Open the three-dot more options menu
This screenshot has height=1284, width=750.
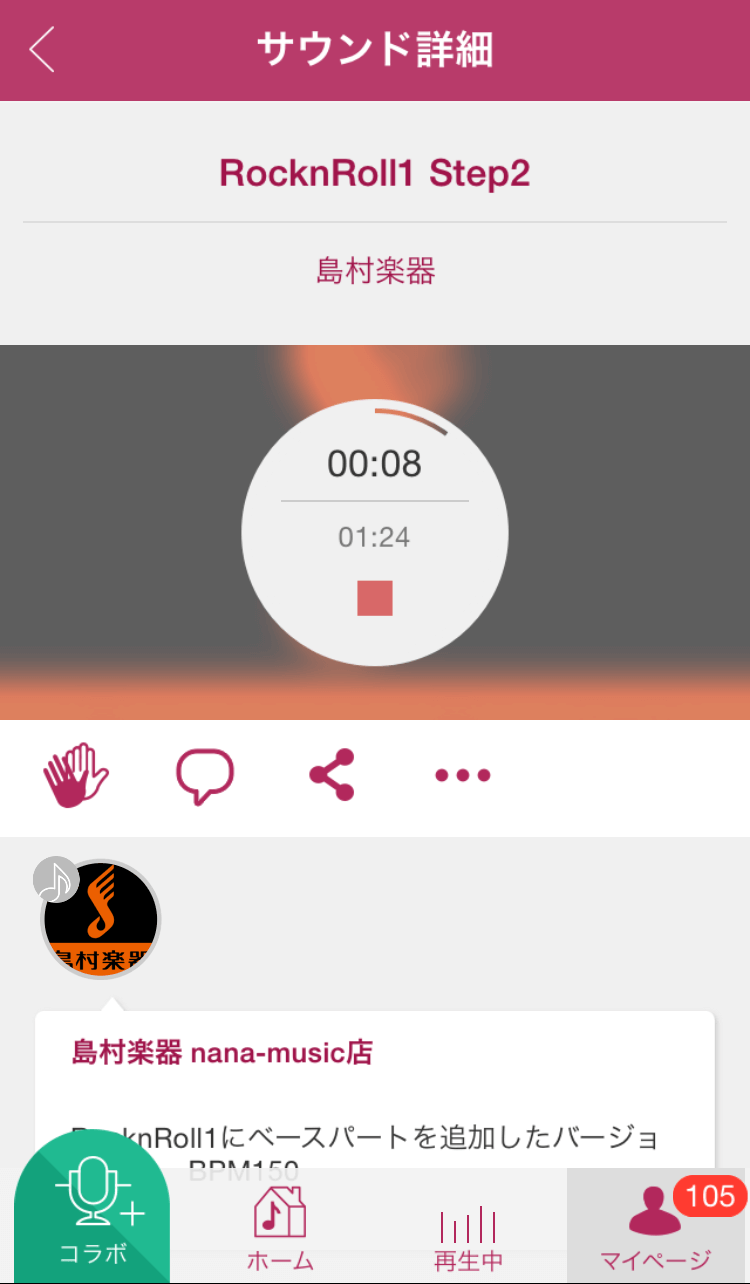click(463, 775)
